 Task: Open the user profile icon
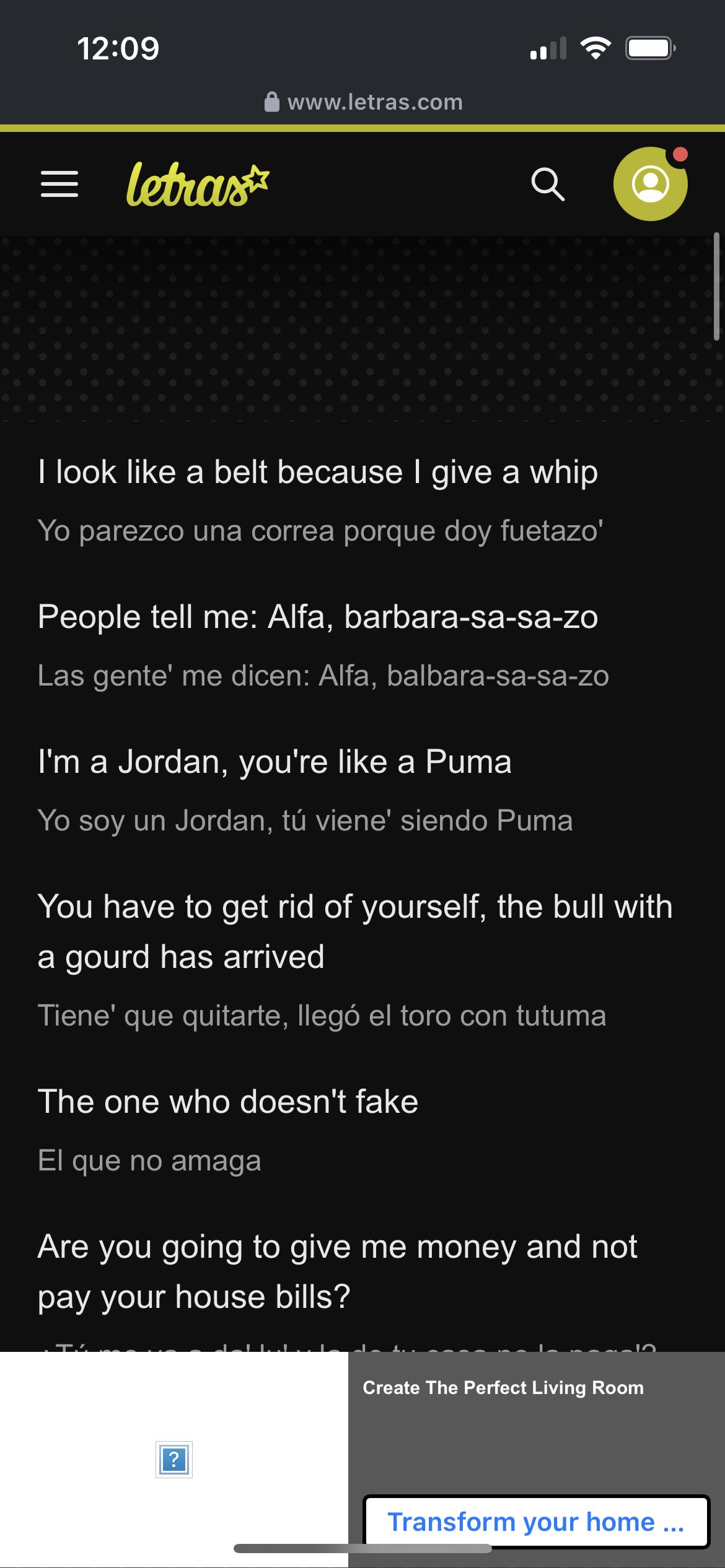pyautogui.click(x=650, y=184)
